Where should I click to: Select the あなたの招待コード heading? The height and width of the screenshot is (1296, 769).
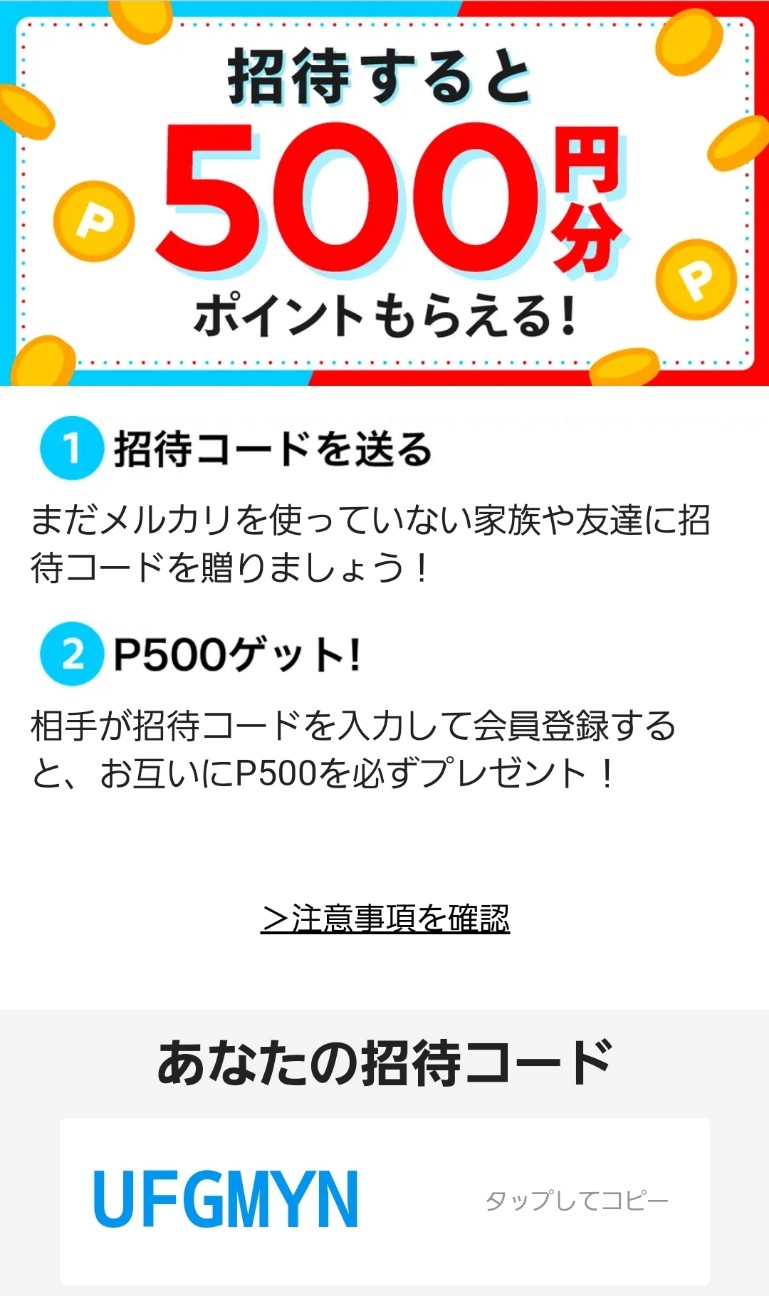pos(384,1064)
